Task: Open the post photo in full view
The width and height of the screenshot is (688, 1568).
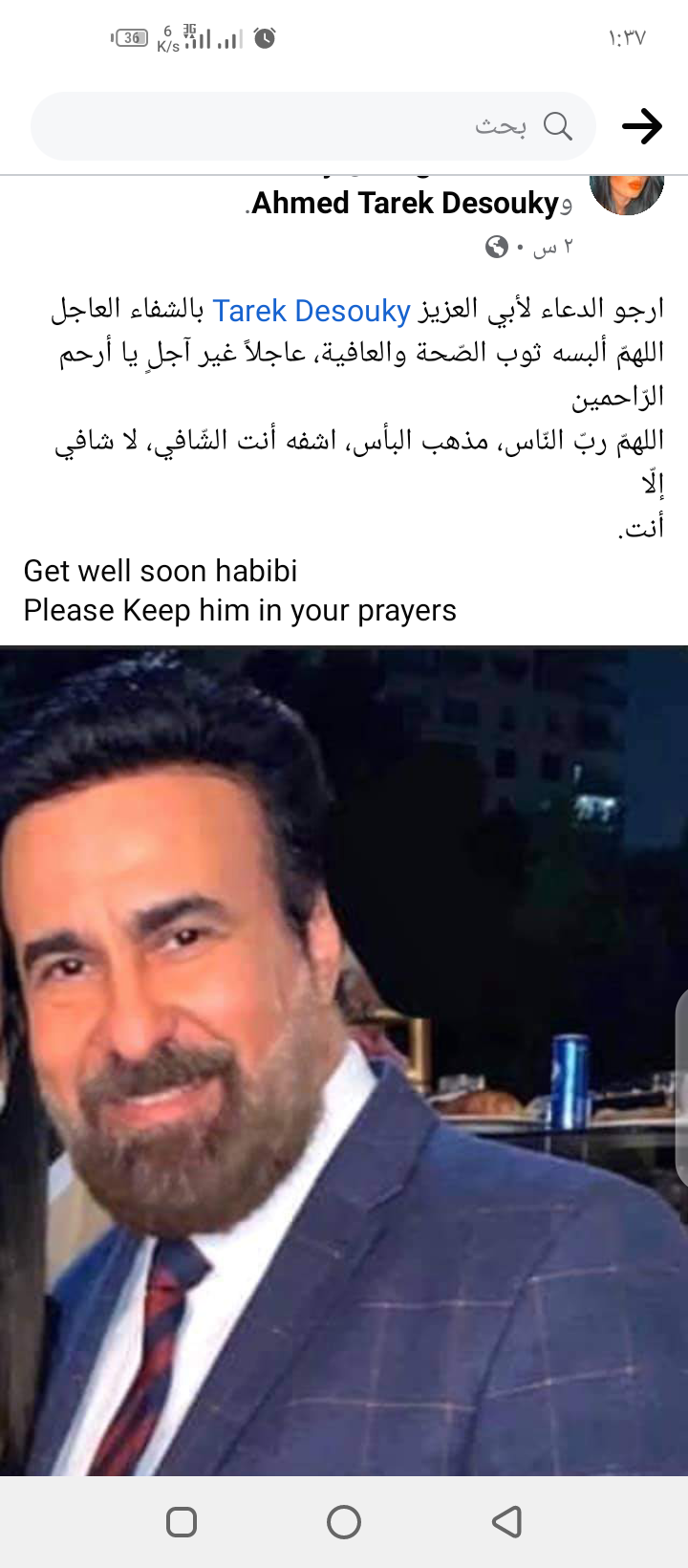Action: click(344, 1061)
